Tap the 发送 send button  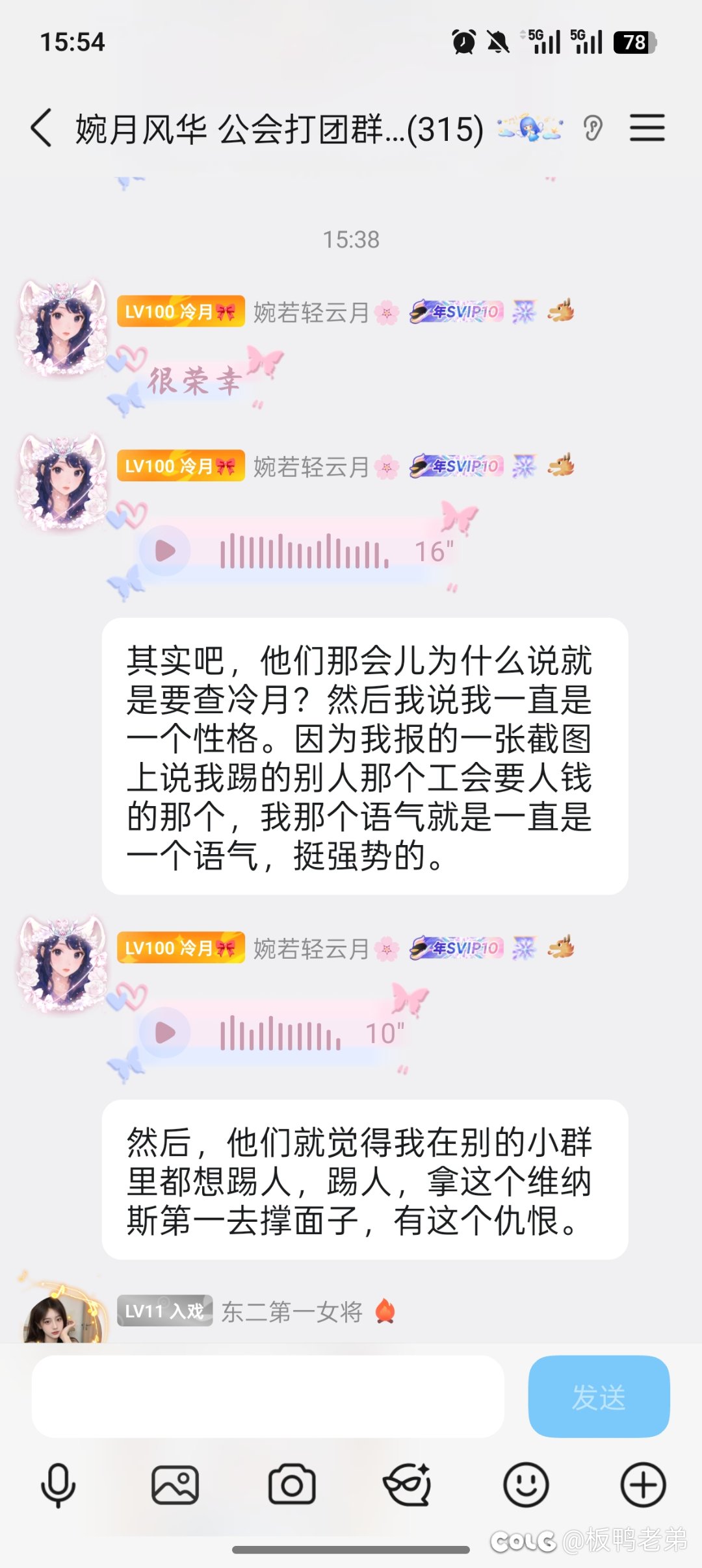pos(599,1397)
